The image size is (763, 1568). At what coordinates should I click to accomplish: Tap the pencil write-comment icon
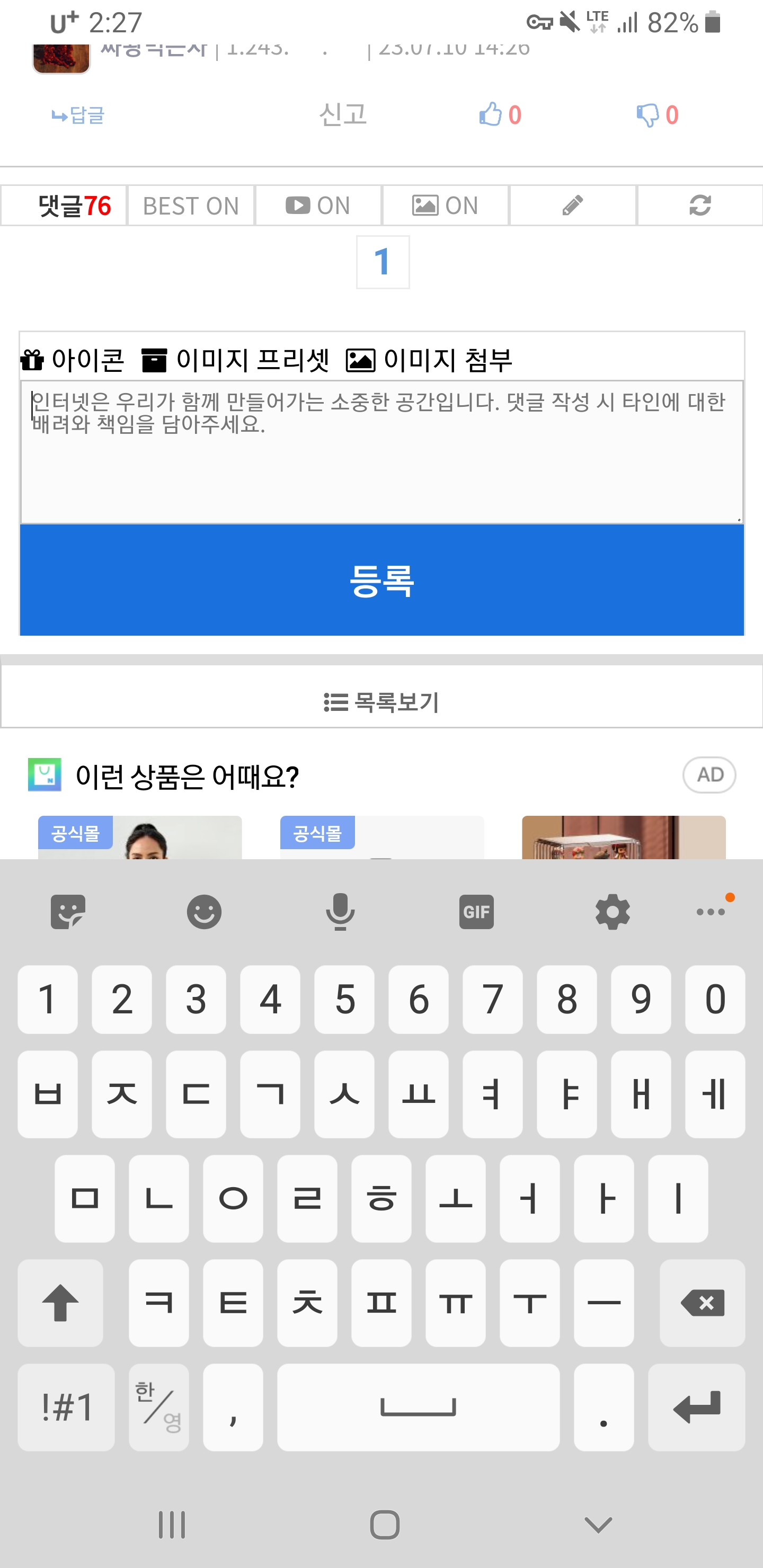tap(572, 206)
